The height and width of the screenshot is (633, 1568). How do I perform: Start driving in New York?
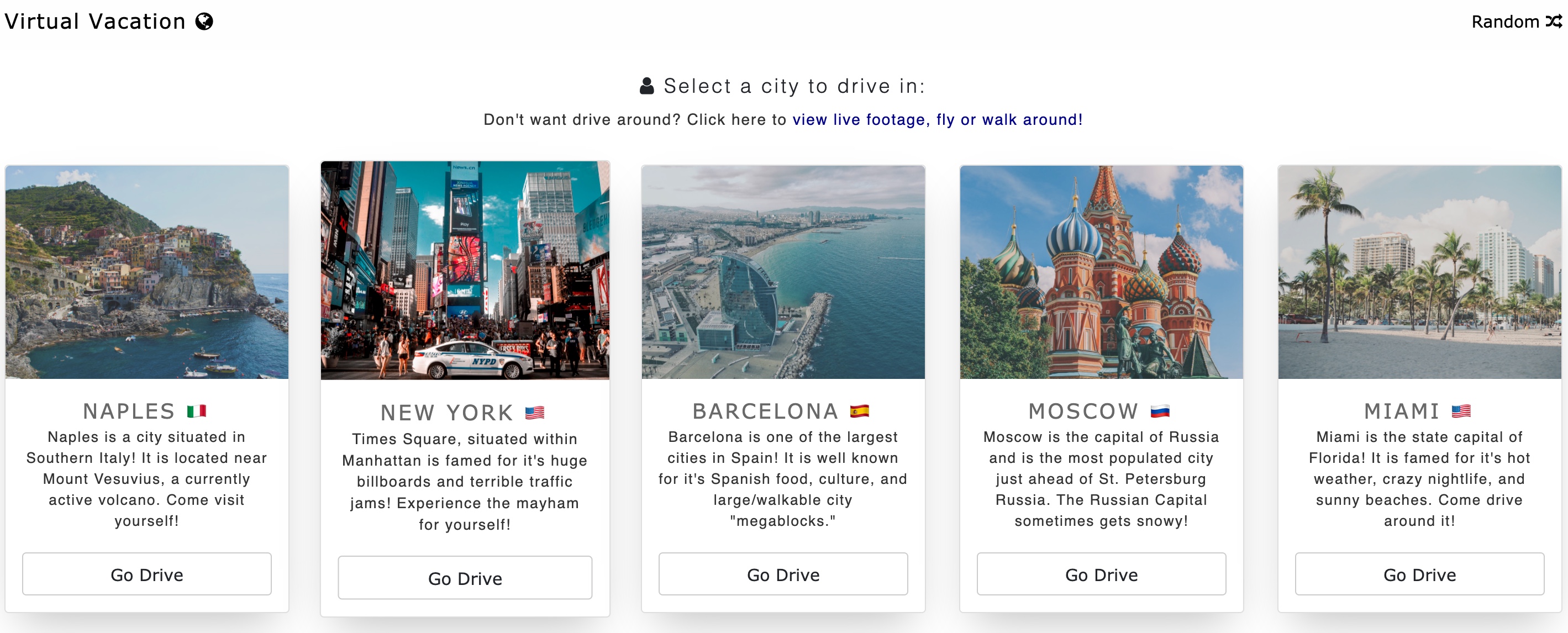pyautogui.click(x=465, y=578)
